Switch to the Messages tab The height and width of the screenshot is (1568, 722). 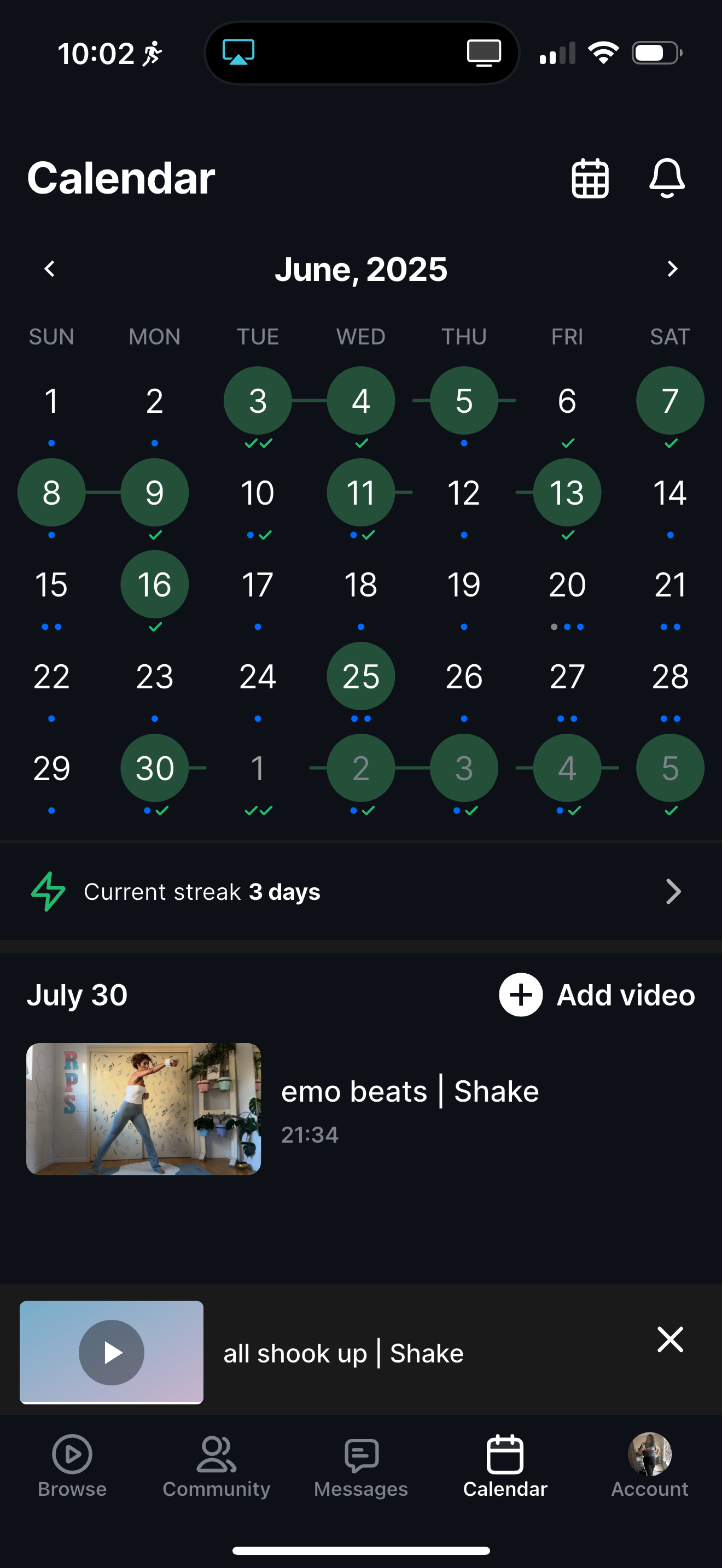click(x=360, y=1466)
